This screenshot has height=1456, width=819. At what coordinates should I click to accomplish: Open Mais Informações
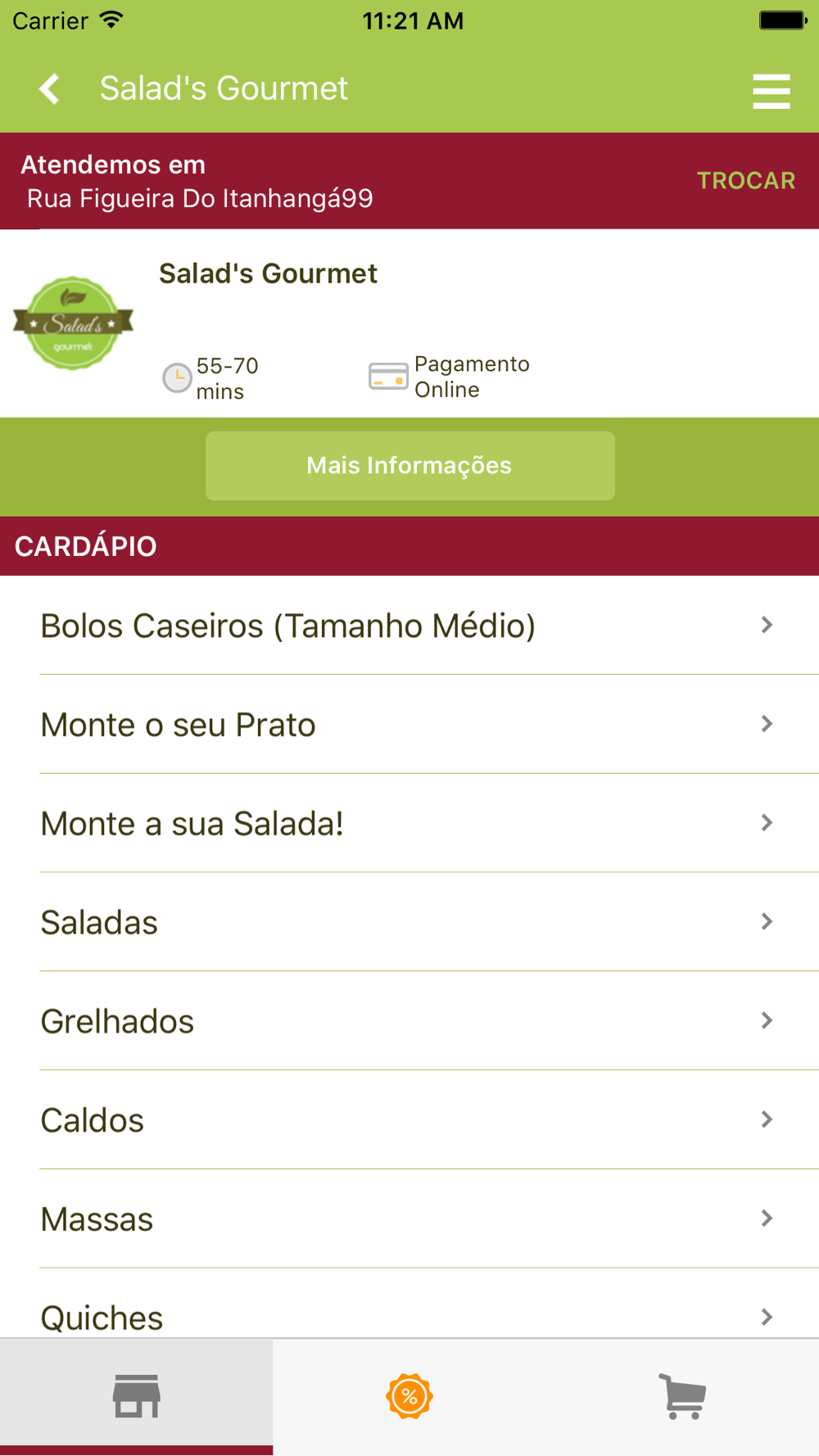409,465
